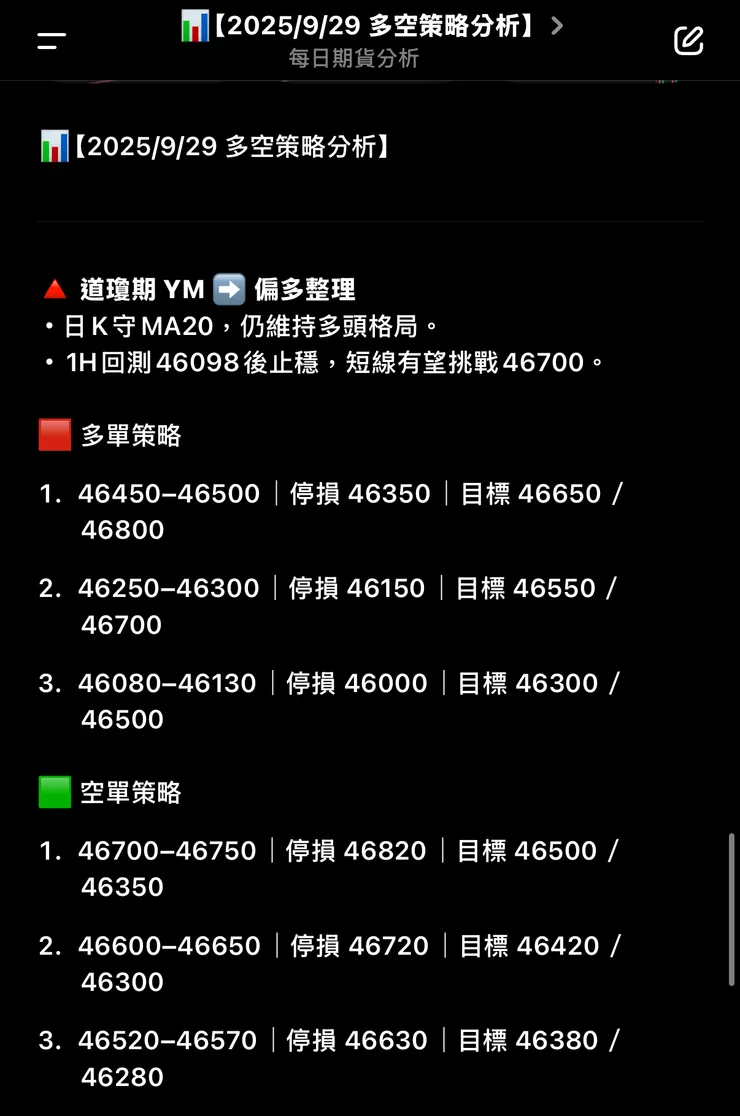The width and height of the screenshot is (740, 1116).
Task: Open the hamburger menu in the top left
Action: click(49, 41)
